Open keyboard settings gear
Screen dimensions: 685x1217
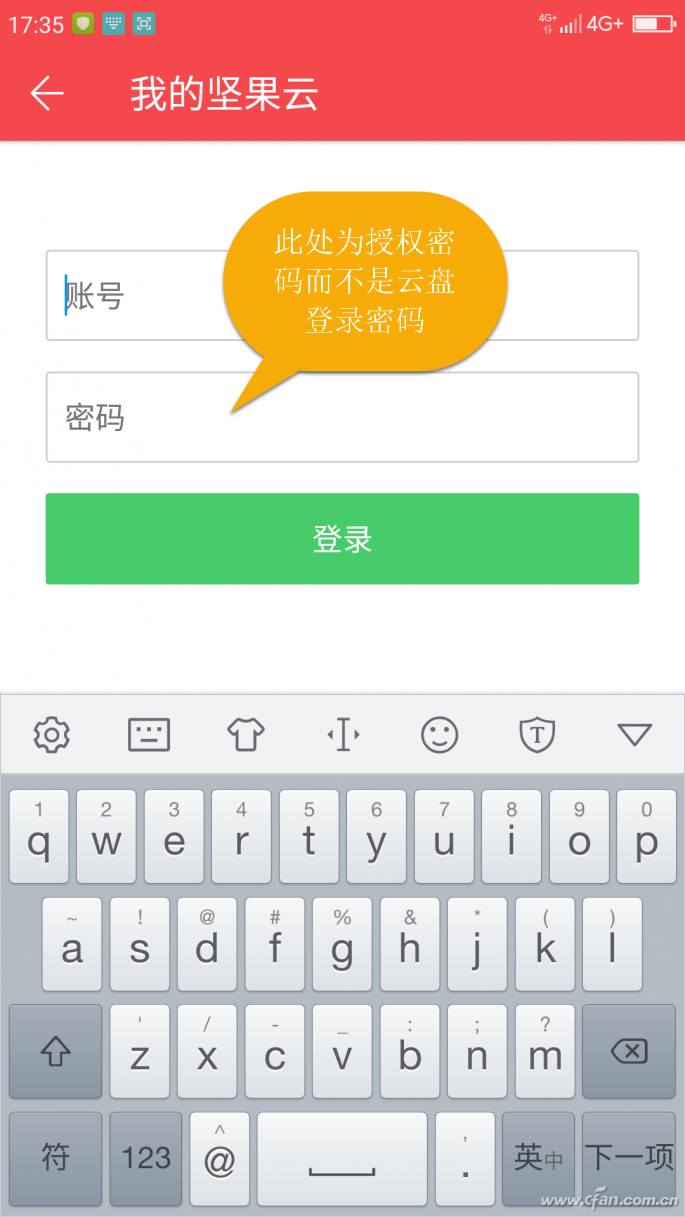pyautogui.click(x=51, y=735)
